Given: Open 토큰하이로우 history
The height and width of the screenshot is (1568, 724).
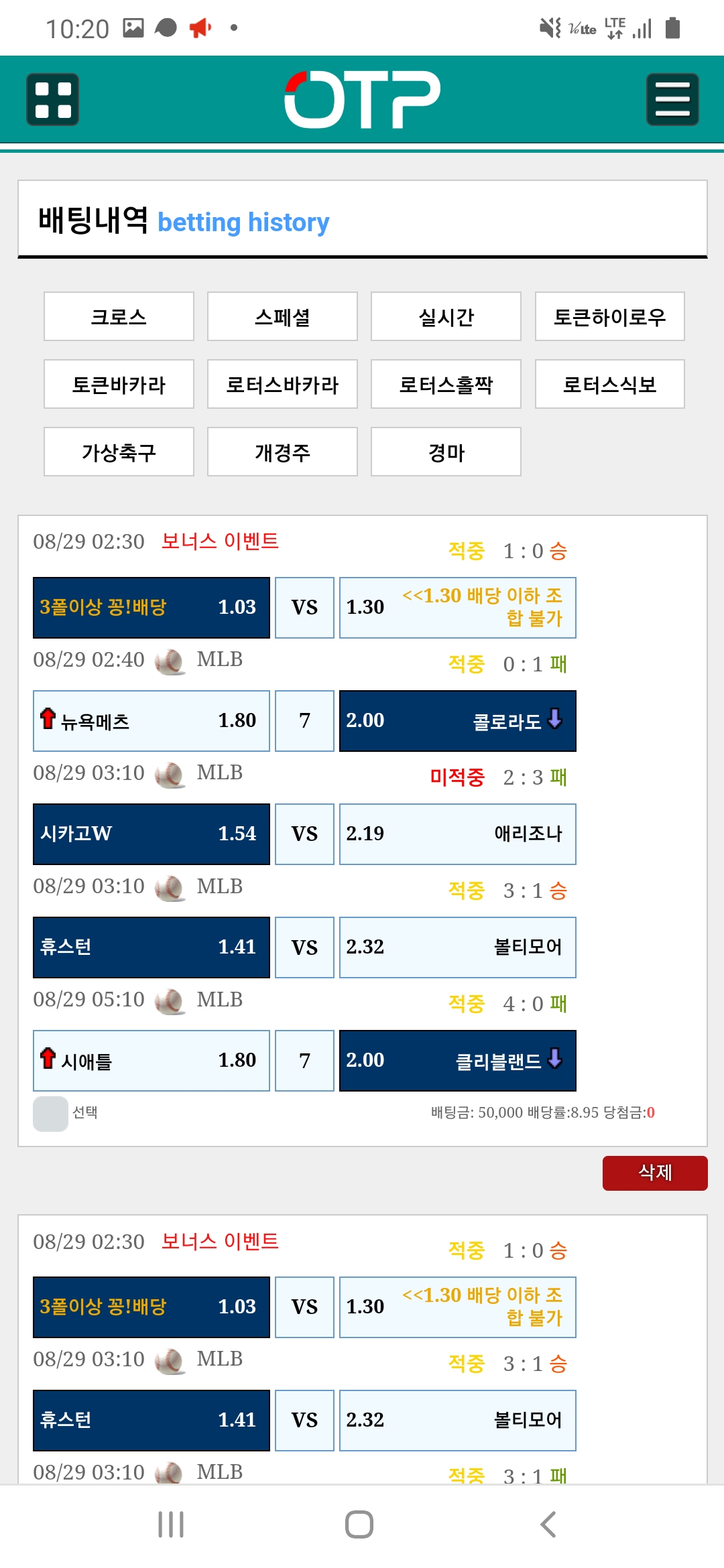Looking at the screenshot, I should pos(609,316).
